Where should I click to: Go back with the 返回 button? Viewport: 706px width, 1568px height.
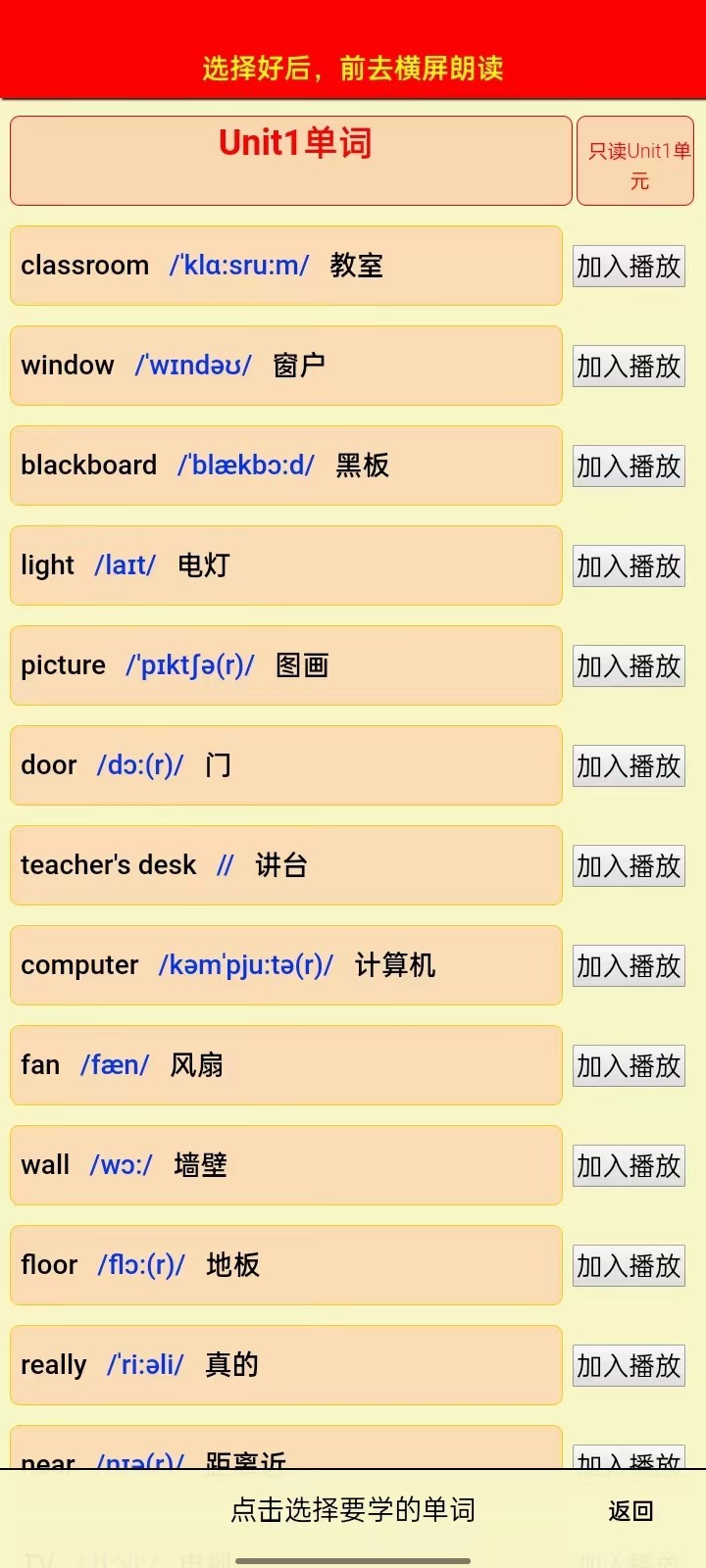(630, 1510)
